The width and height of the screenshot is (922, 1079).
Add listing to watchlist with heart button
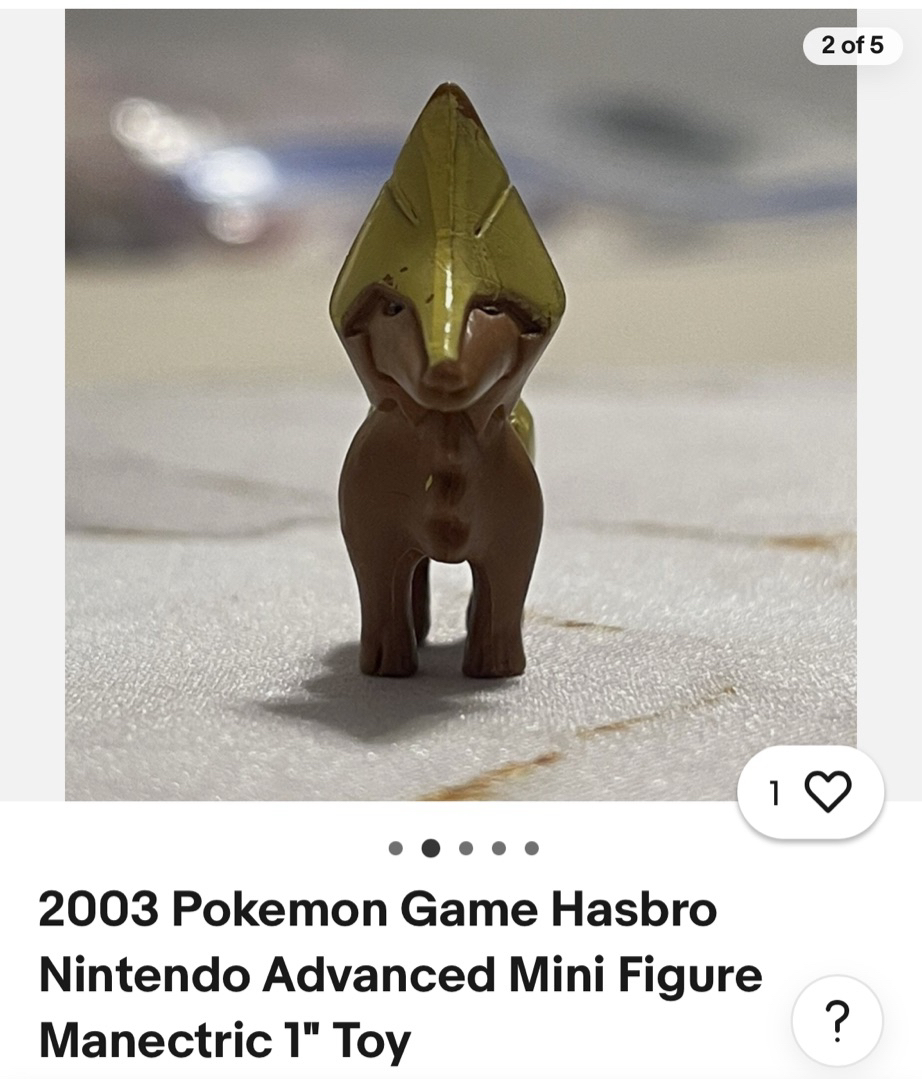click(811, 792)
